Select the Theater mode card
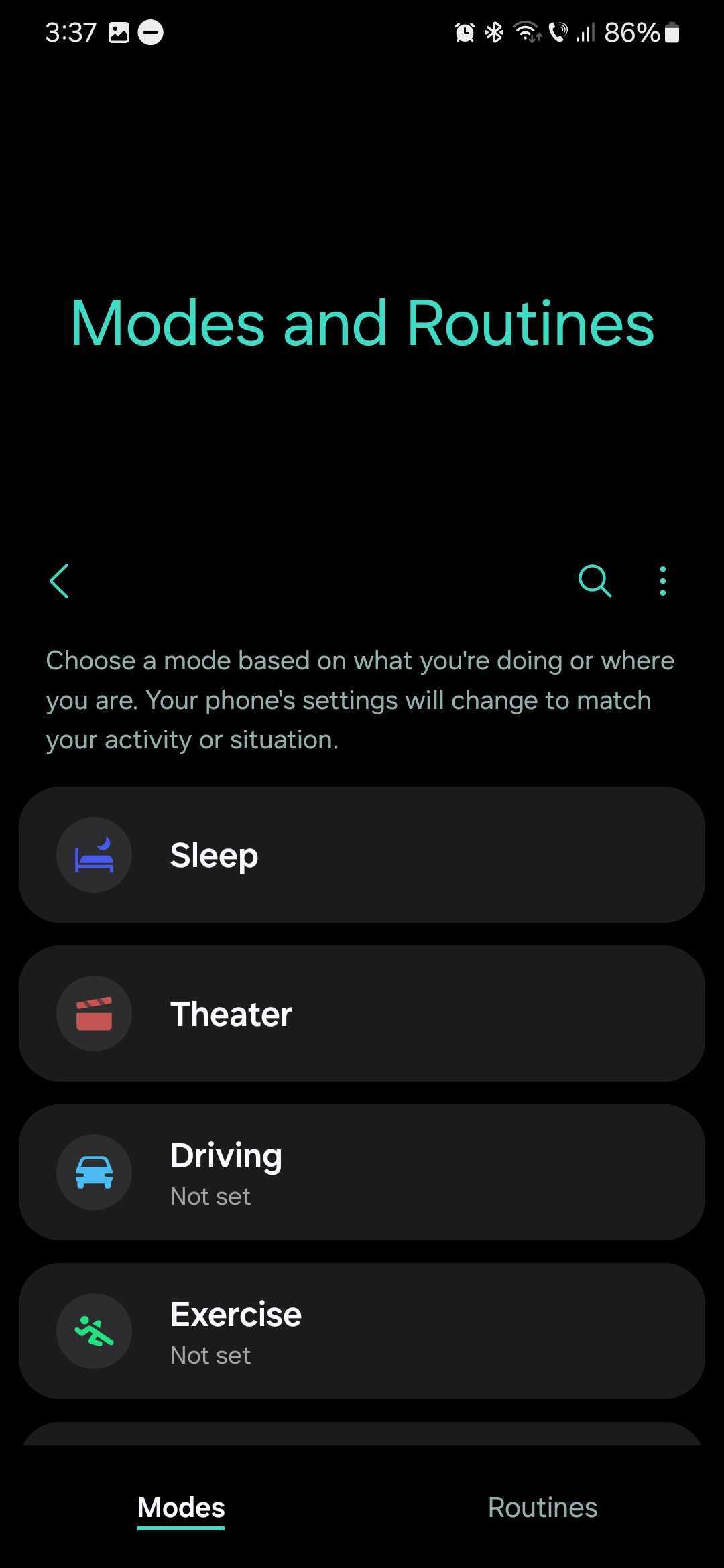The width and height of the screenshot is (724, 1568). coord(362,1013)
